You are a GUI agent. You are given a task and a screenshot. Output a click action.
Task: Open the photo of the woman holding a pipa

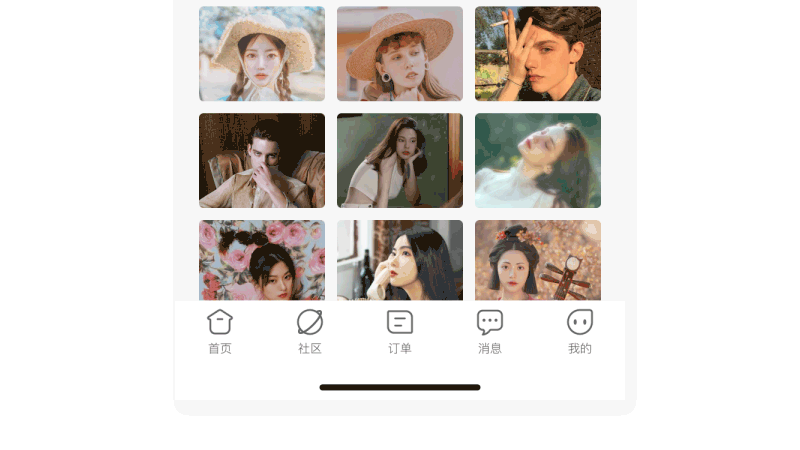tap(538, 260)
